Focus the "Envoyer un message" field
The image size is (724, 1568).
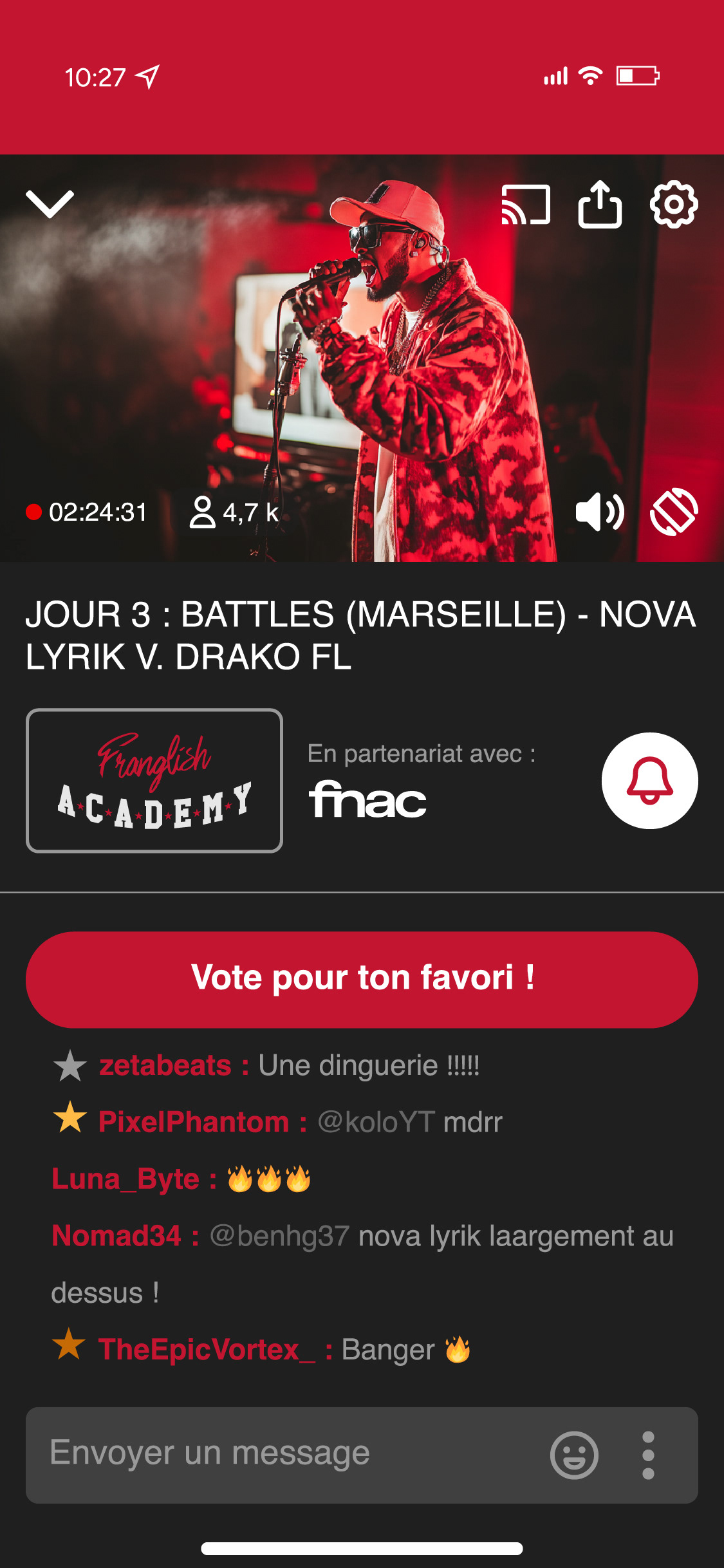click(283, 1454)
